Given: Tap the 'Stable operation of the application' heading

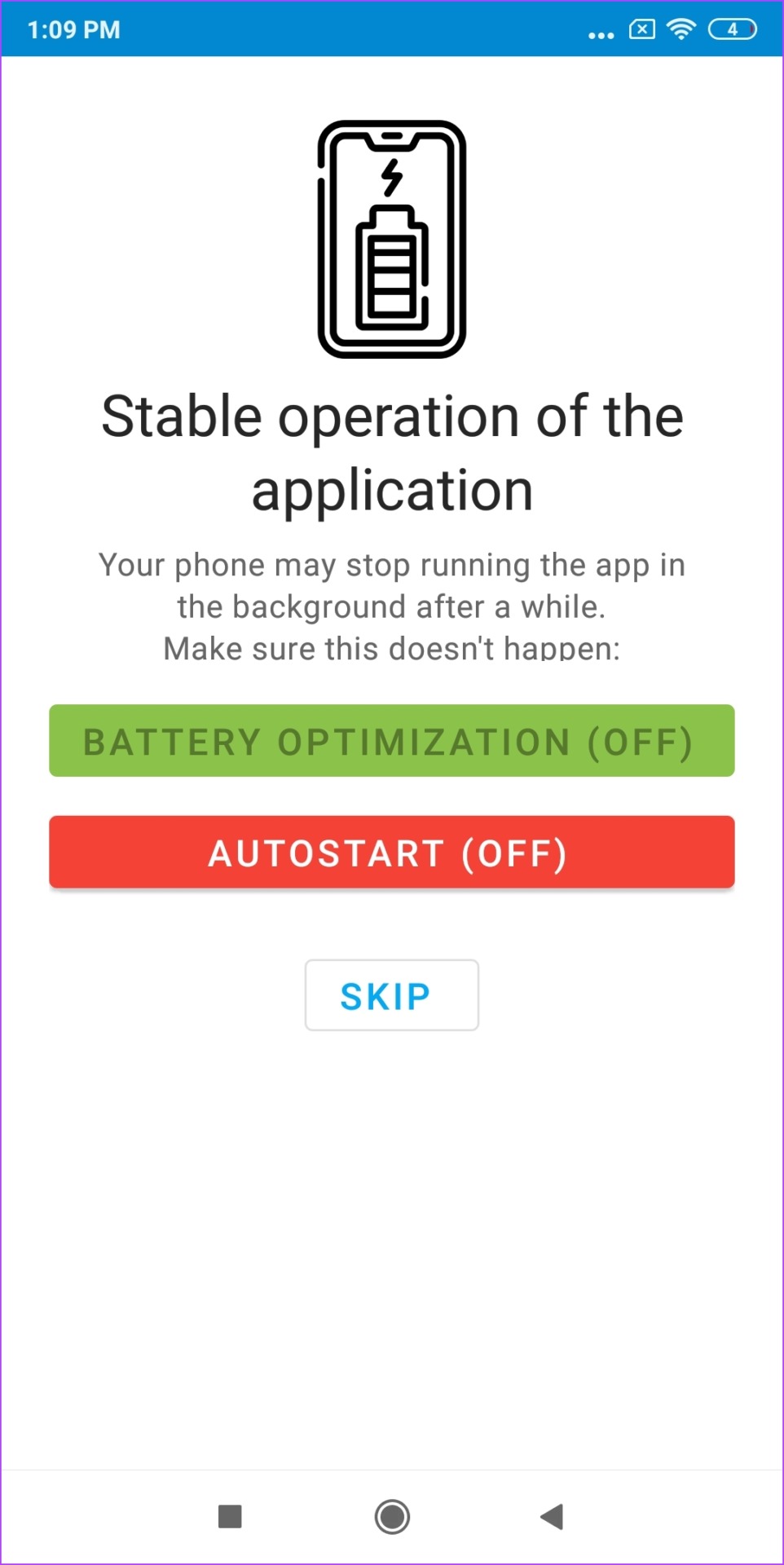Looking at the screenshot, I should [392, 452].
